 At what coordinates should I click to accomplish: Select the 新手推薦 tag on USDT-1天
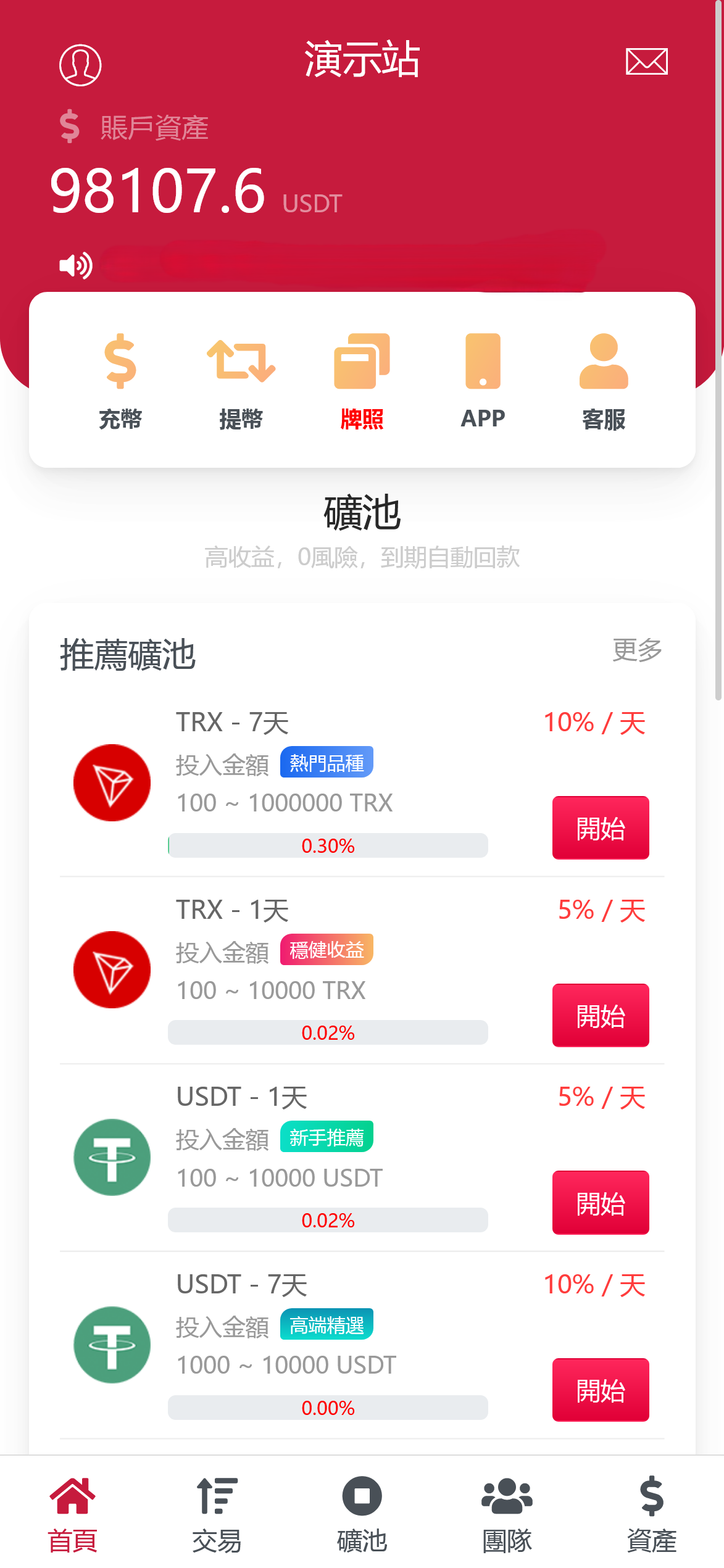coord(326,1136)
